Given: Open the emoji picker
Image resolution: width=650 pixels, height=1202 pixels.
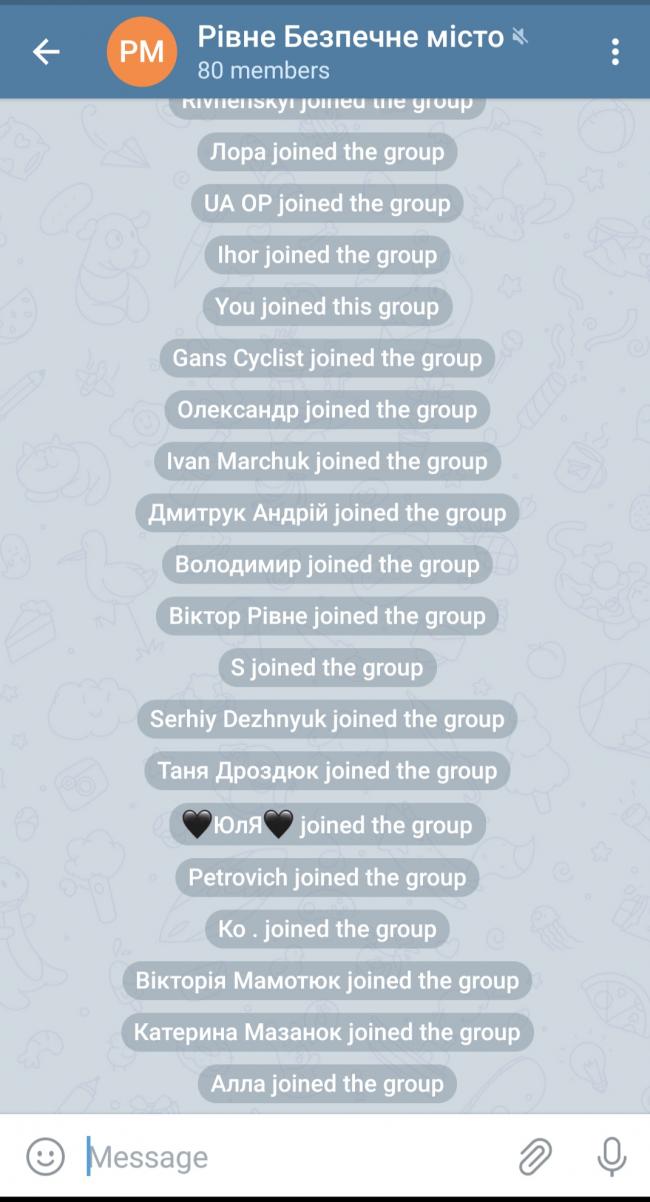Looking at the screenshot, I should 45,1157.
